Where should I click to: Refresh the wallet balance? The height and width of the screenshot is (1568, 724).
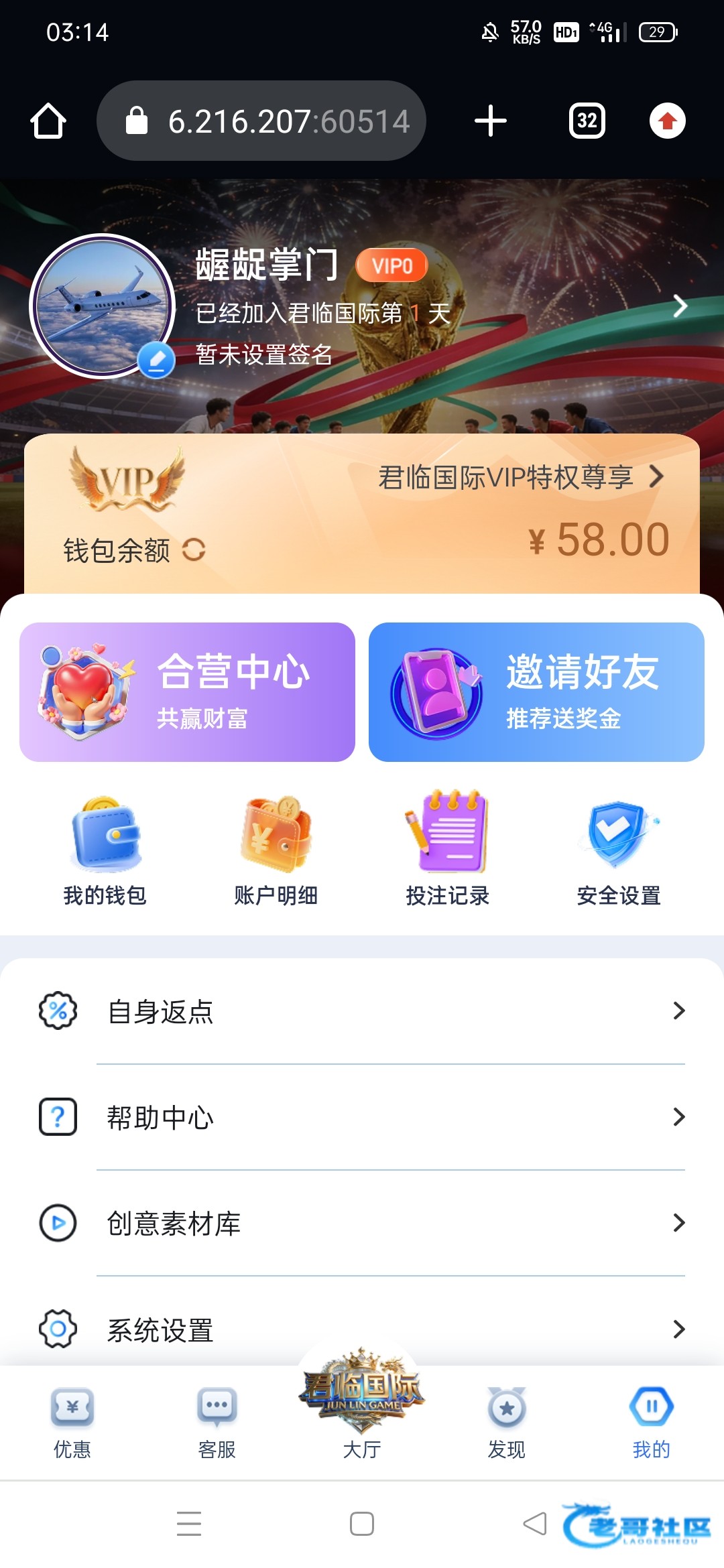pos(194,550)
